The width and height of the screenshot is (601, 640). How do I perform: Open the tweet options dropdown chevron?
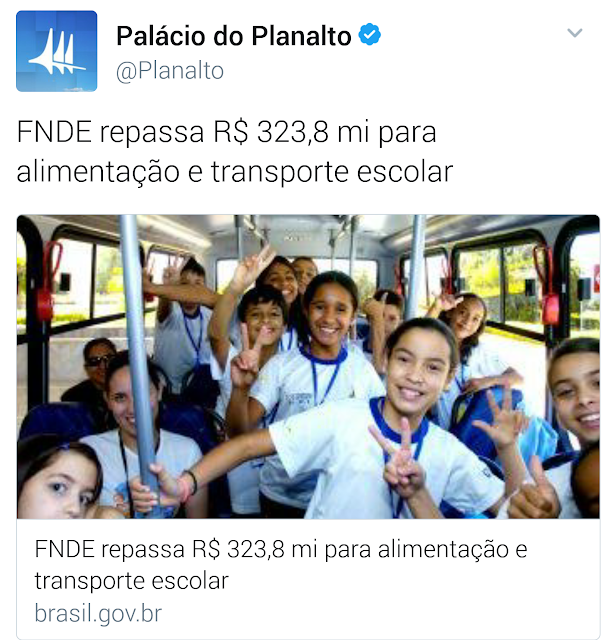574,33
